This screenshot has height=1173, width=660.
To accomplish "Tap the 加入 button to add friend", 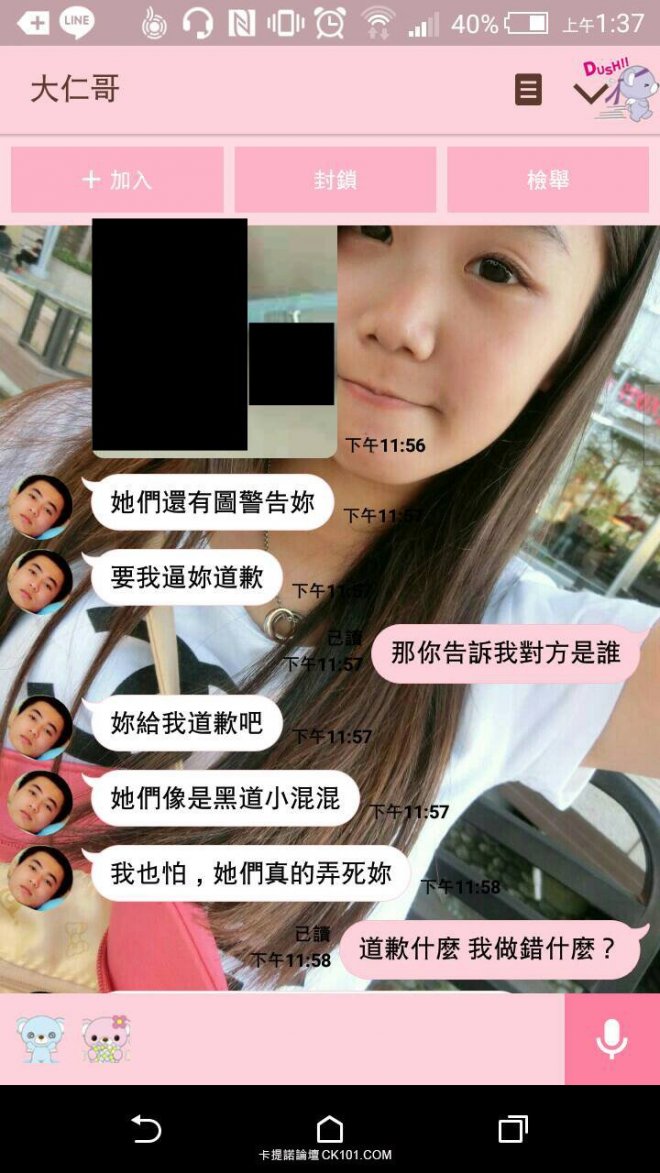I will [117, 180].
